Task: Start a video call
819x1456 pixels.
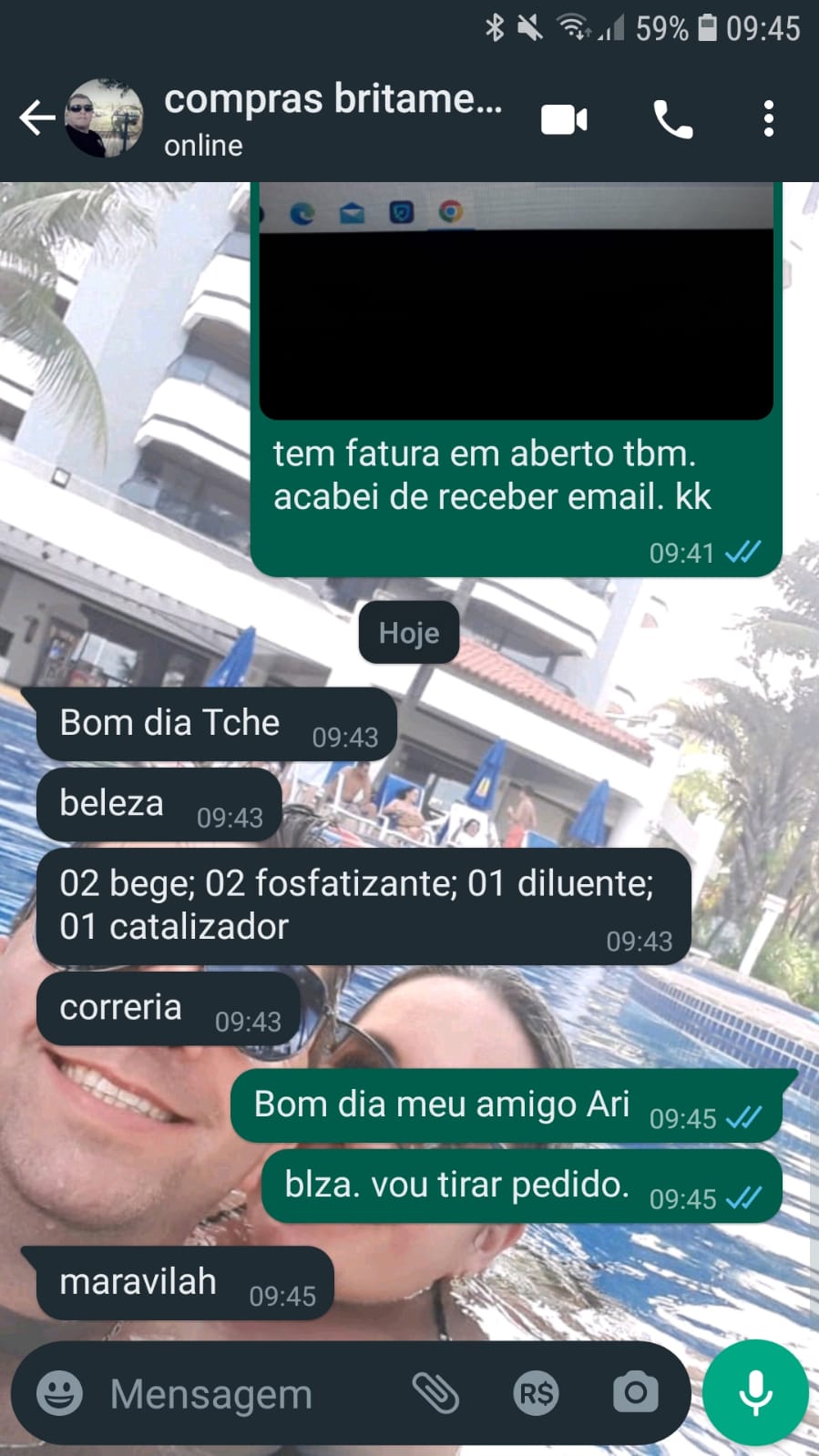Action: (564, 119)
